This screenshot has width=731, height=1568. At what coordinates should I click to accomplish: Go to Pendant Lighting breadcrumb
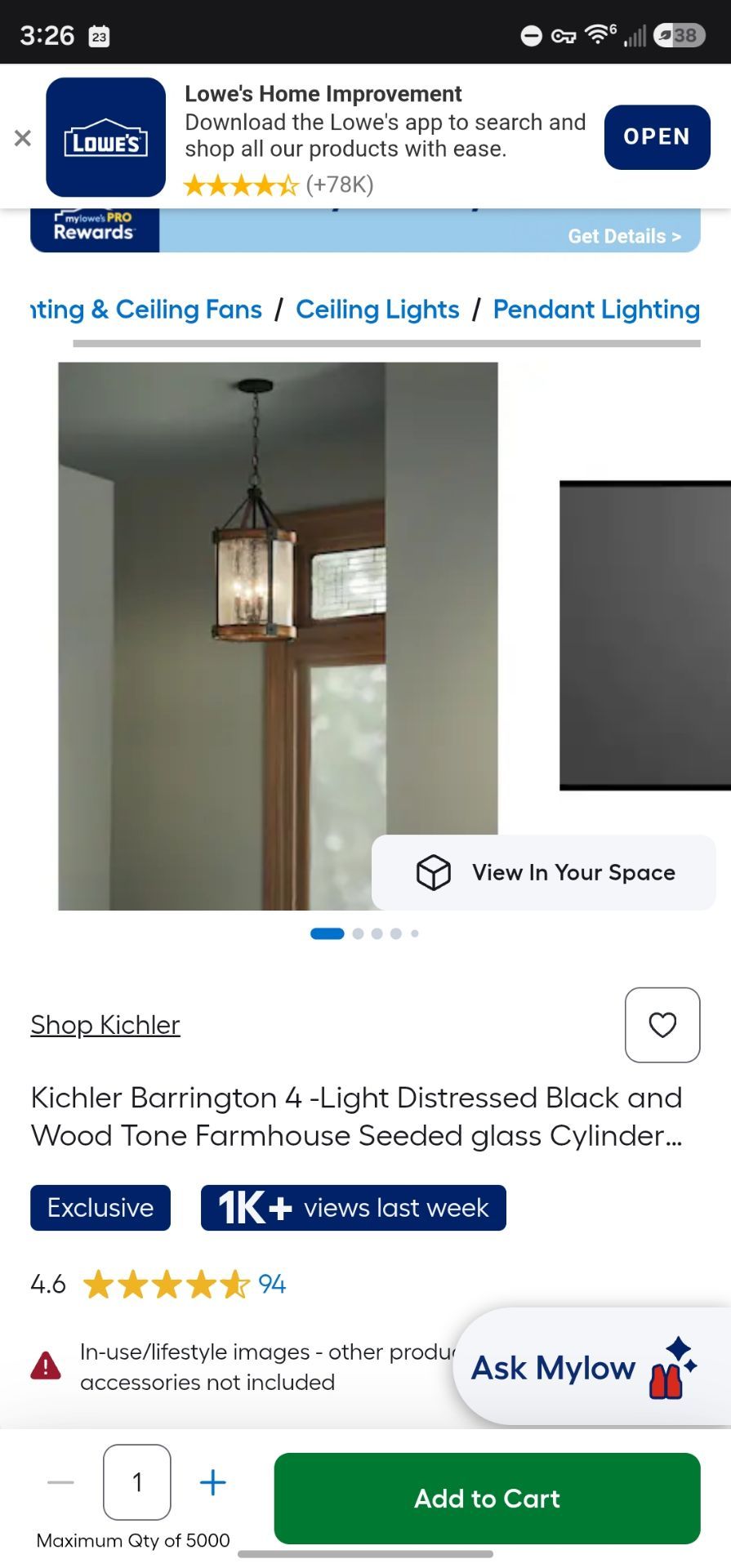pyautogui.click(x=596, y=310)
